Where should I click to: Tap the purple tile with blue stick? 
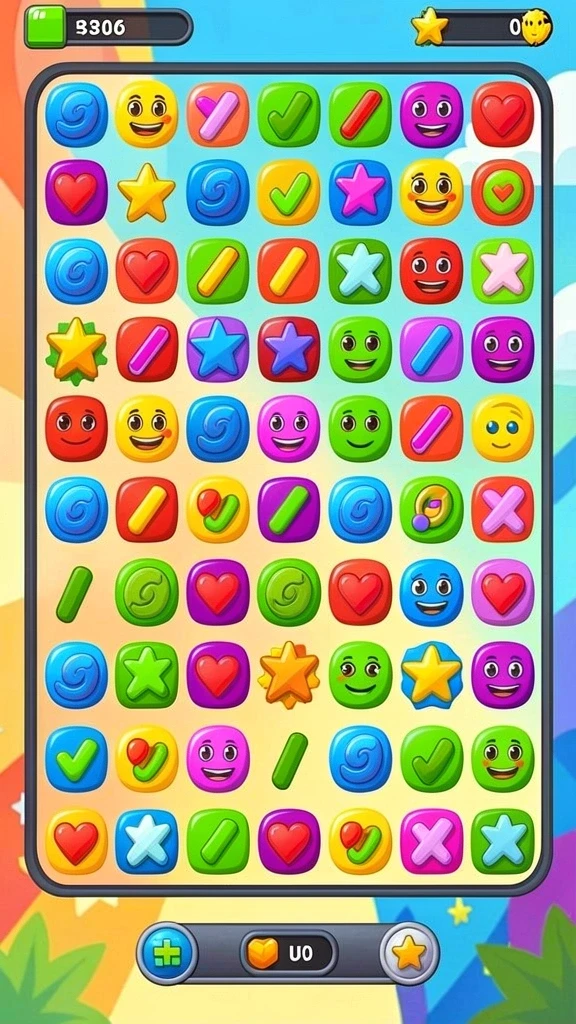point(431,349)
